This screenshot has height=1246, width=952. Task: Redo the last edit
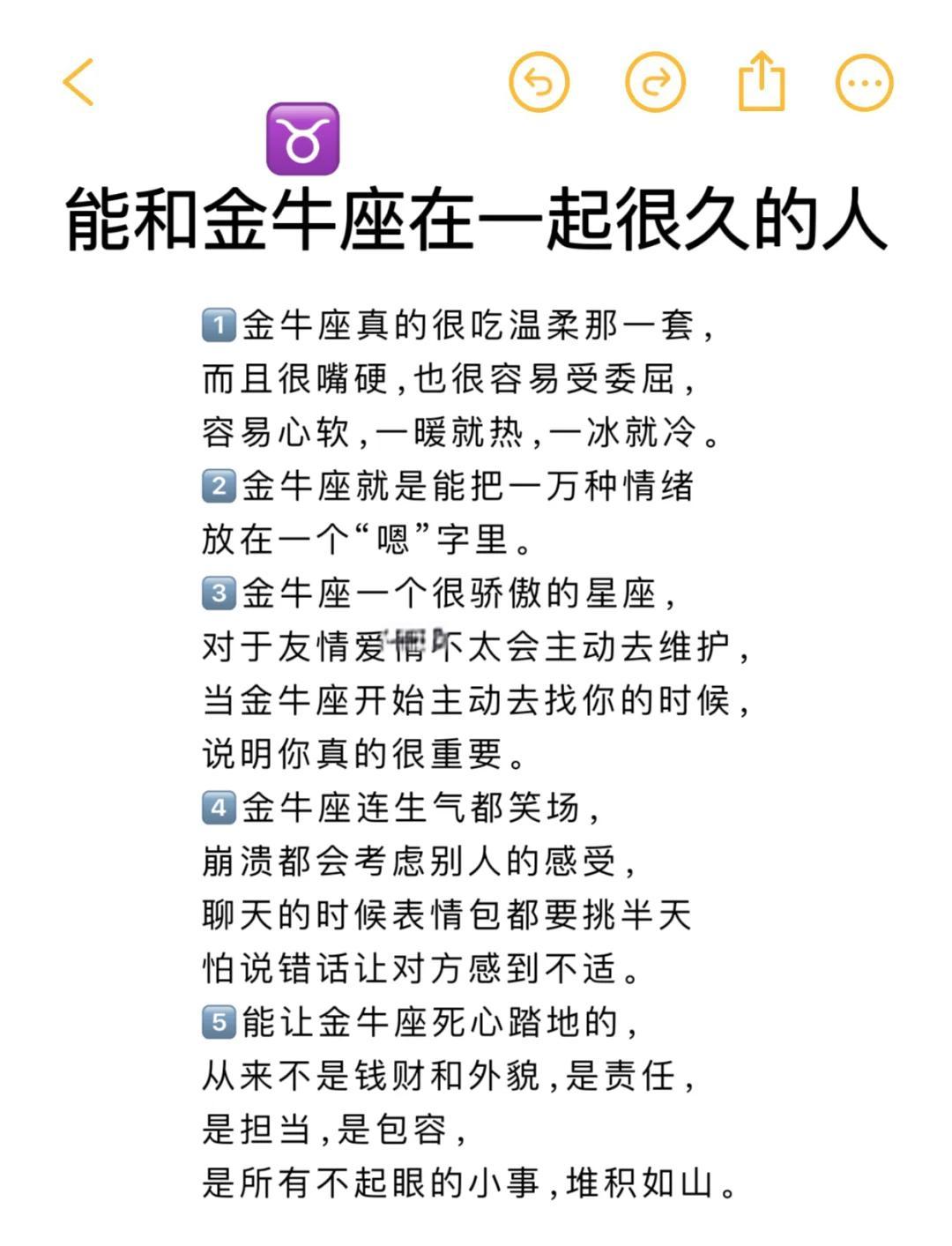click(655, 82)
